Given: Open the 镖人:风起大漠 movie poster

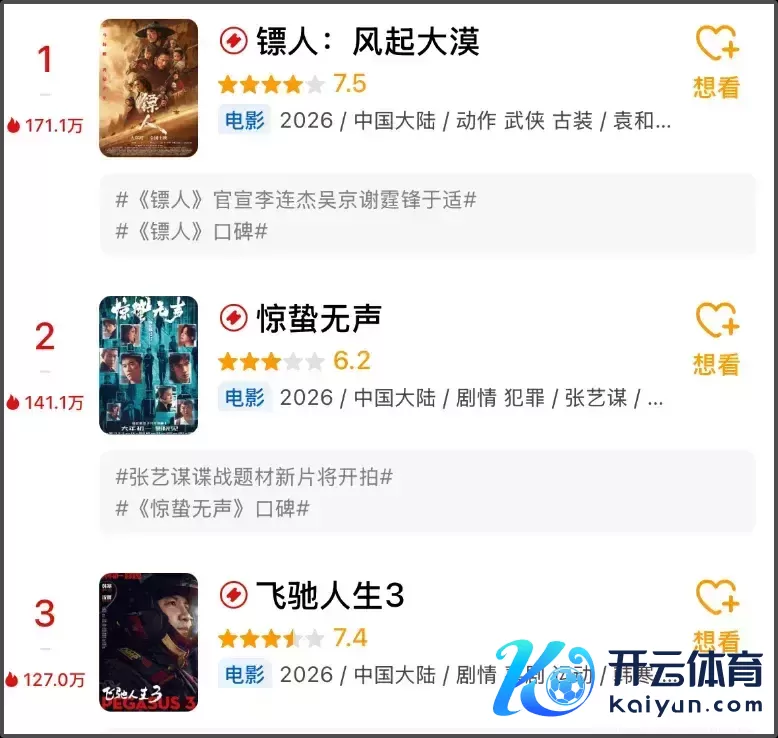Looking at the screenshot, I should point(148,88).
